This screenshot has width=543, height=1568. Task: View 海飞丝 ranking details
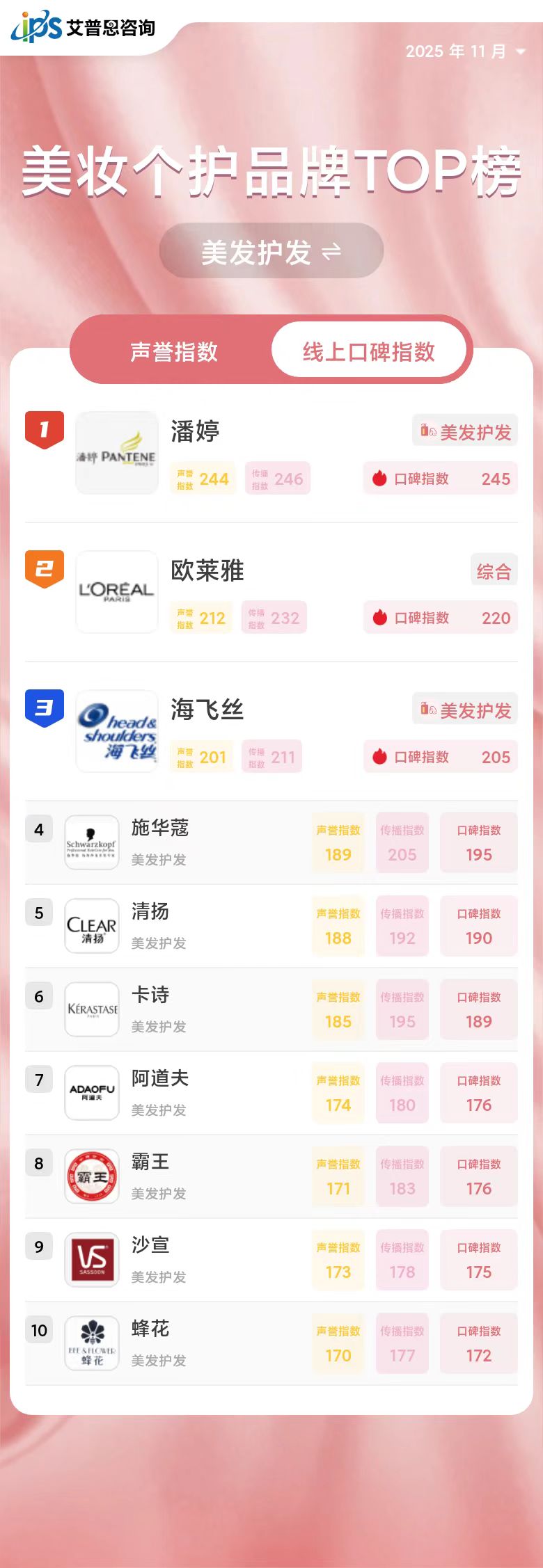click(x=207, y=710)
